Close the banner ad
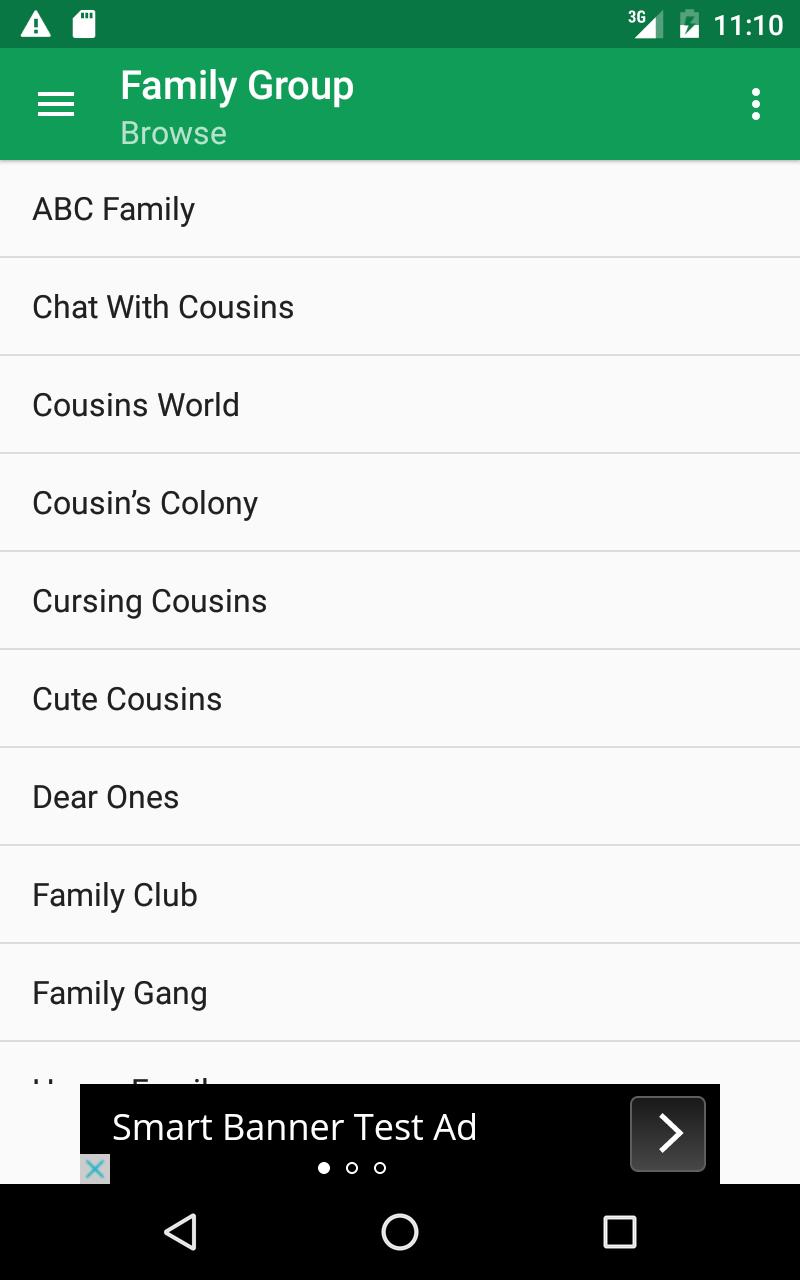This screenshot has width=800, height=1280. pyautogui.click(x=95, y=1168)
